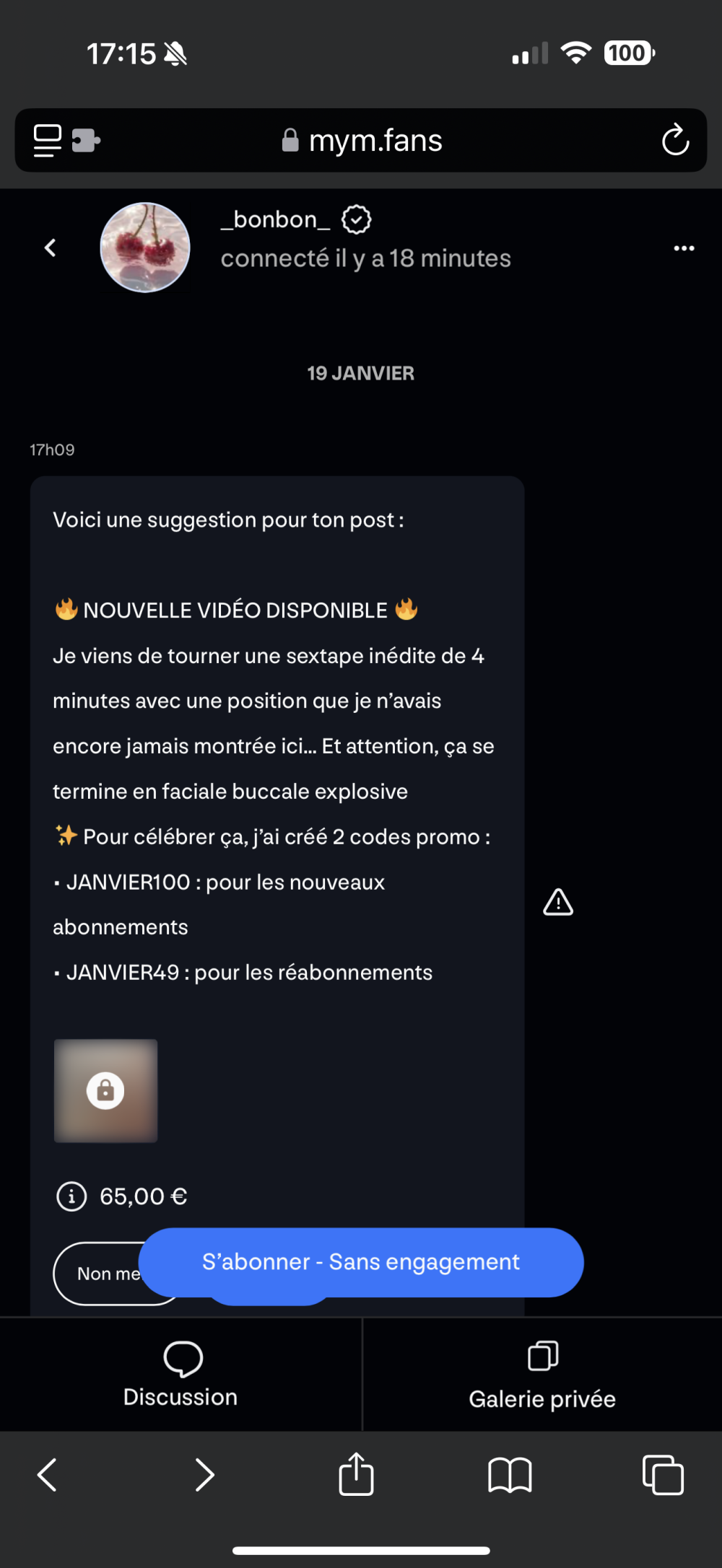Screen dimensions: 722x1568
Task: Share this page from browser toolbar
Action: coord(356,1474)
